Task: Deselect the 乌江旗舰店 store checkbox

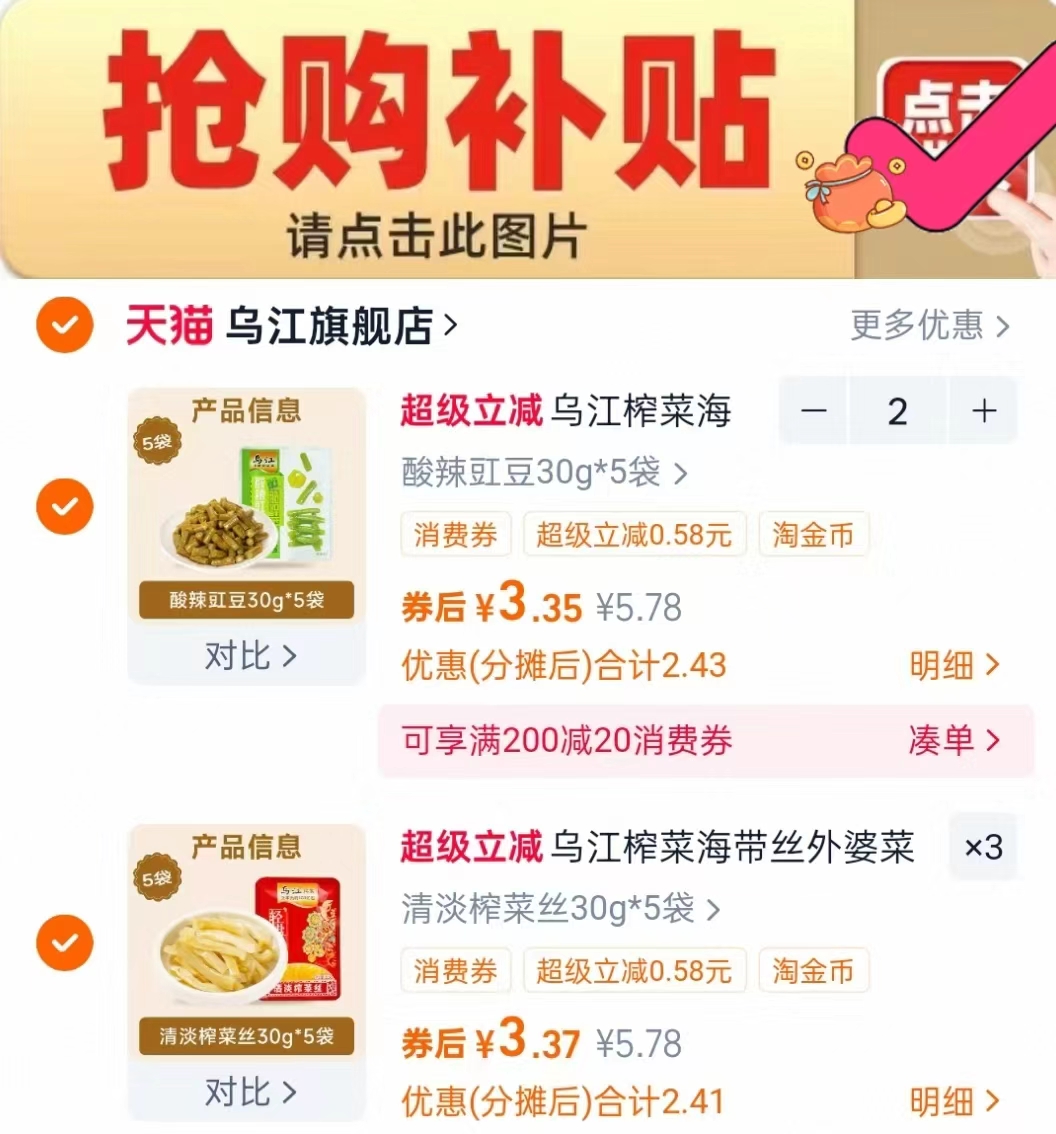Action: (x=63, y=323)
